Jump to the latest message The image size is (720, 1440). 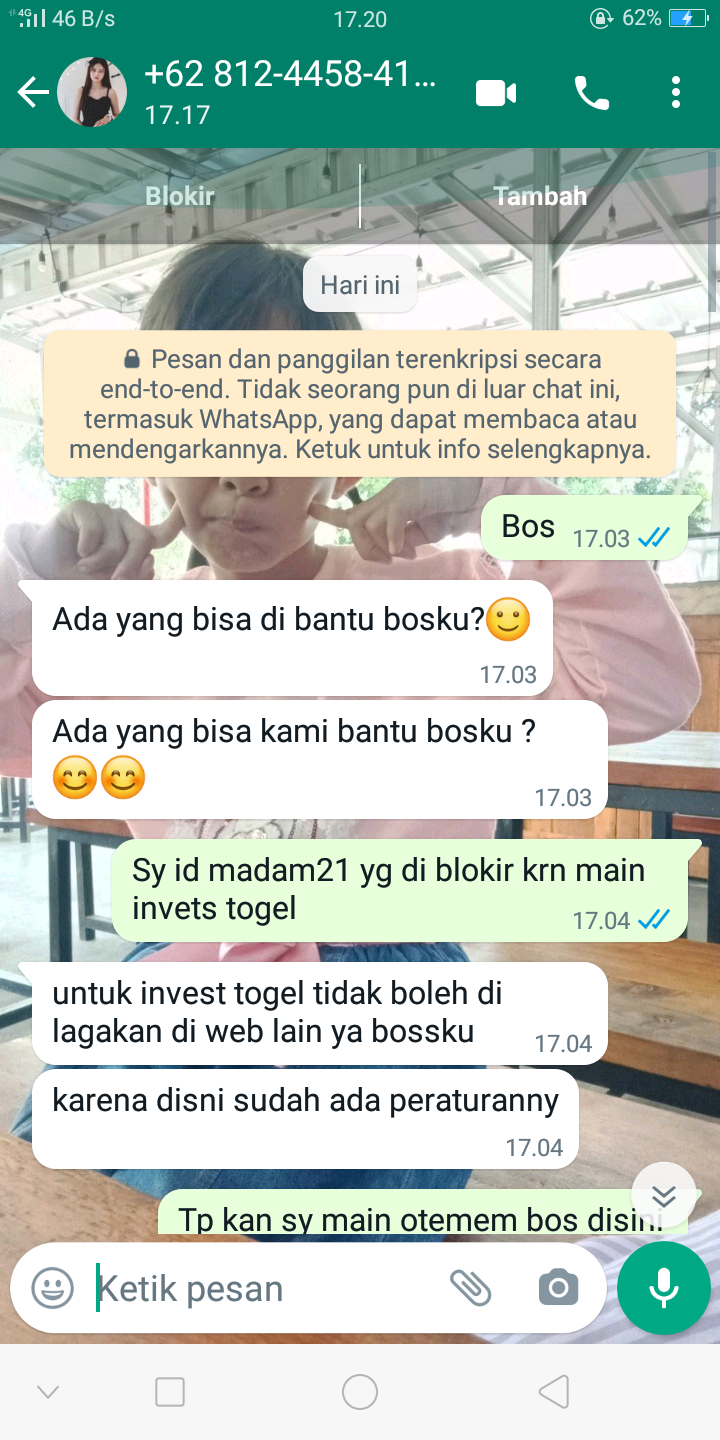tap(664, 1196)
